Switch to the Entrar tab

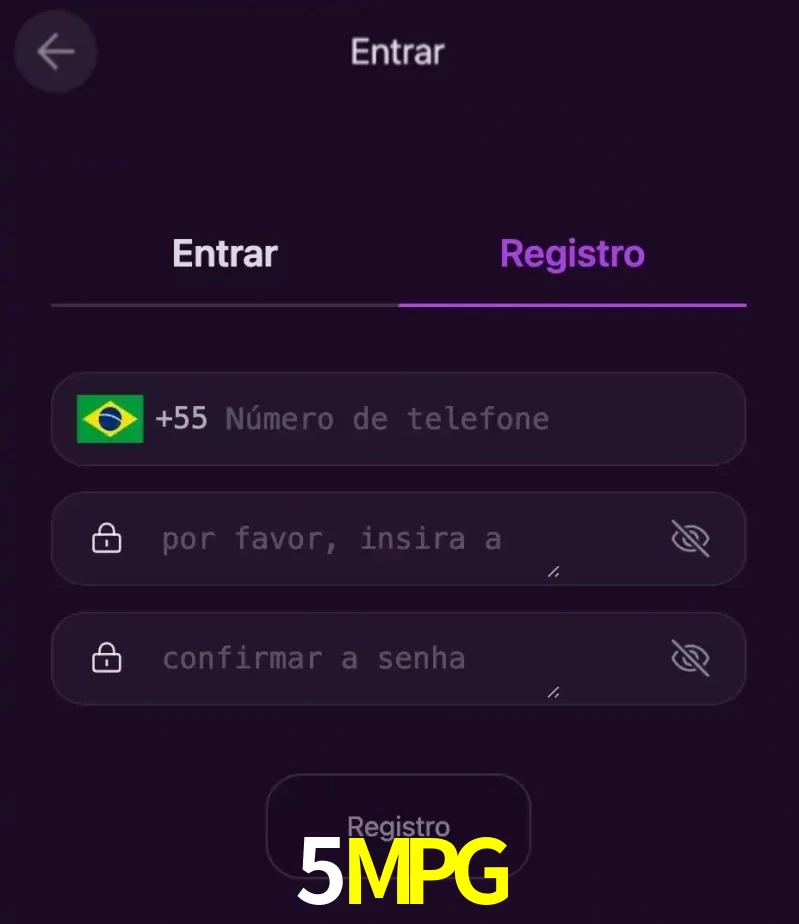pyautogui.click(x=224, y=253)
